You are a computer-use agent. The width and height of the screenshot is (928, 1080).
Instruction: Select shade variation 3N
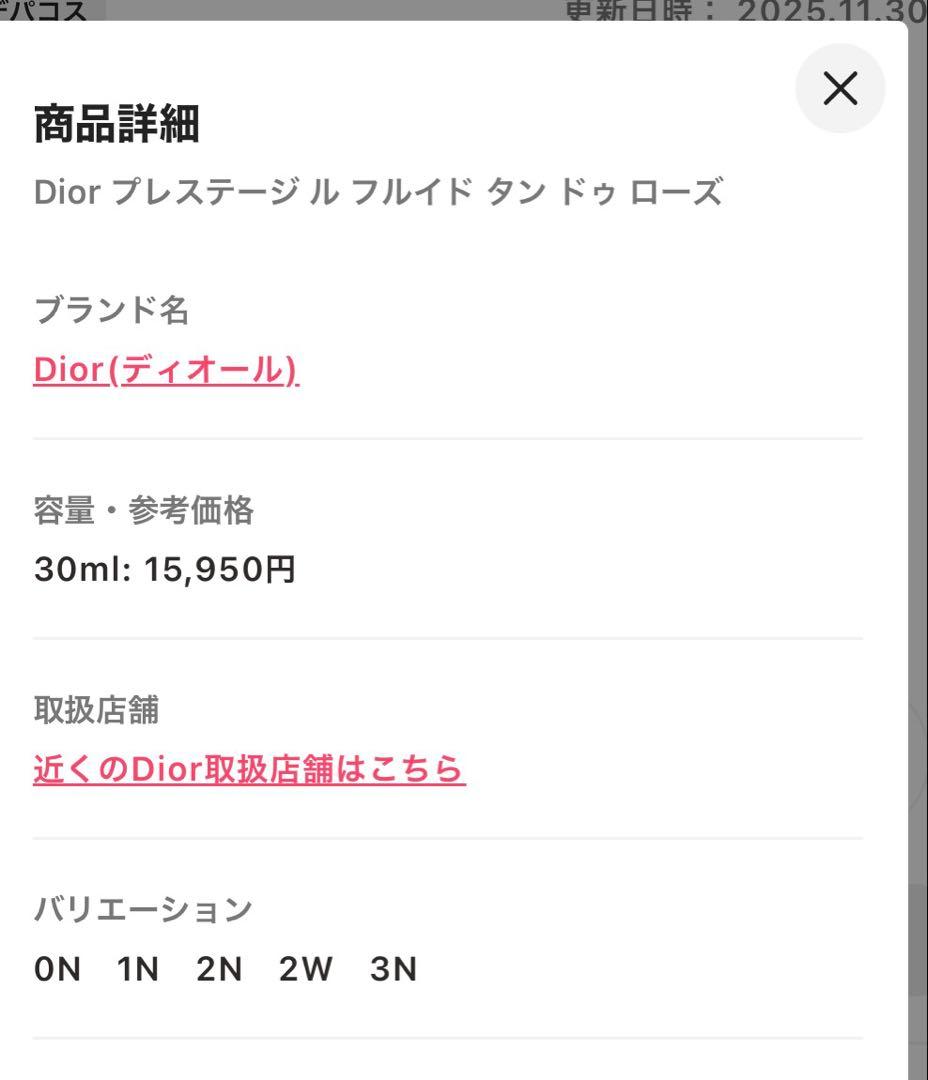tap(389, 968)
